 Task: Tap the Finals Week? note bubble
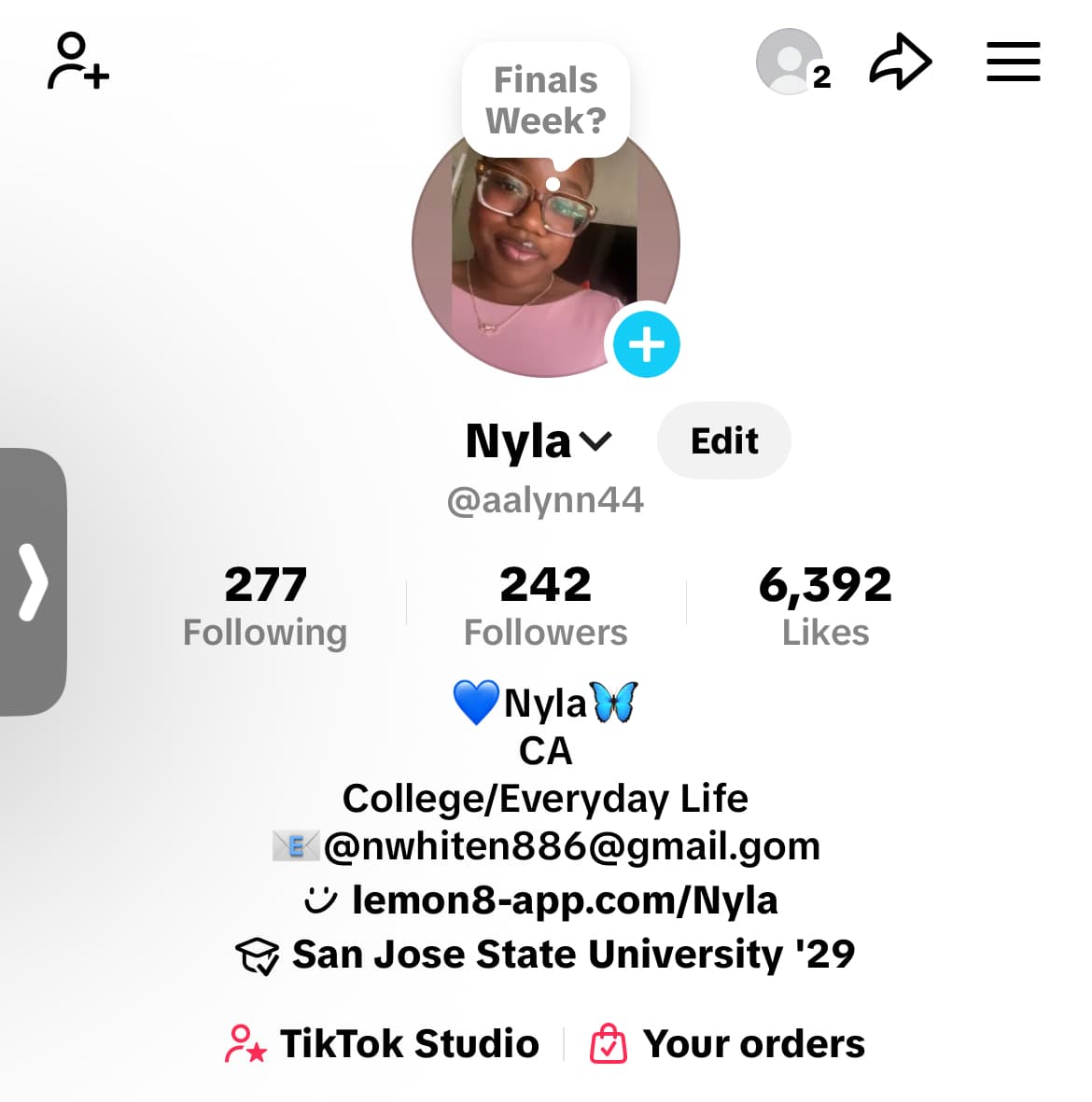tap(545, 101)
